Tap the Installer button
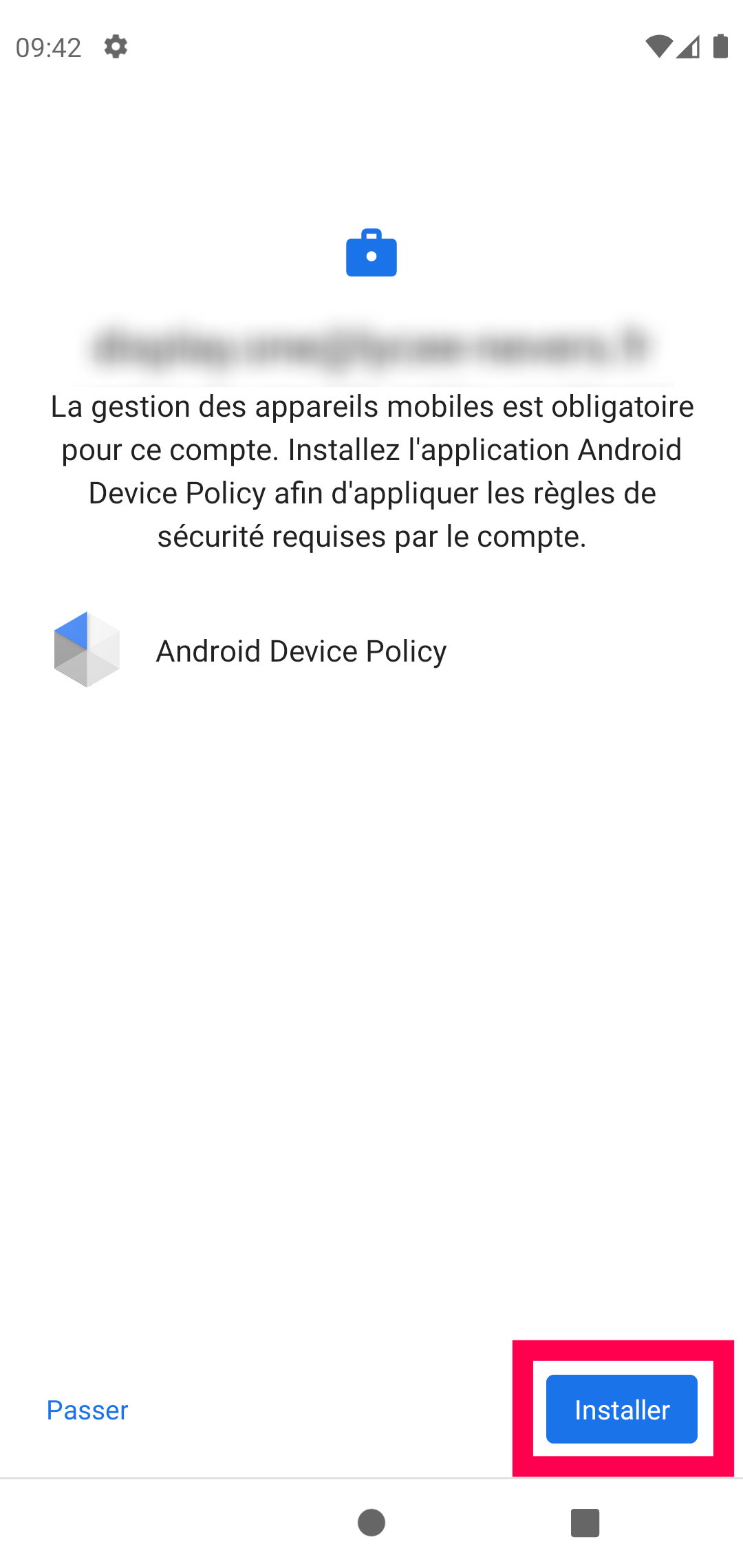The width and height of the screenshot is (743, 1568). pyautogui.click(x=622, y=1409)
